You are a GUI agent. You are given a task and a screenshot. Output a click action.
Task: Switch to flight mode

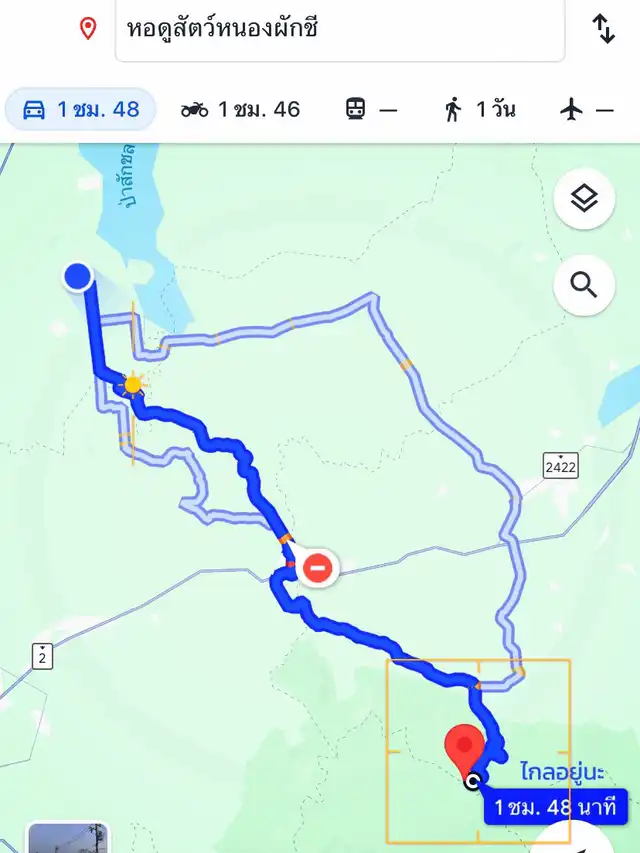[x=587, y=110]
